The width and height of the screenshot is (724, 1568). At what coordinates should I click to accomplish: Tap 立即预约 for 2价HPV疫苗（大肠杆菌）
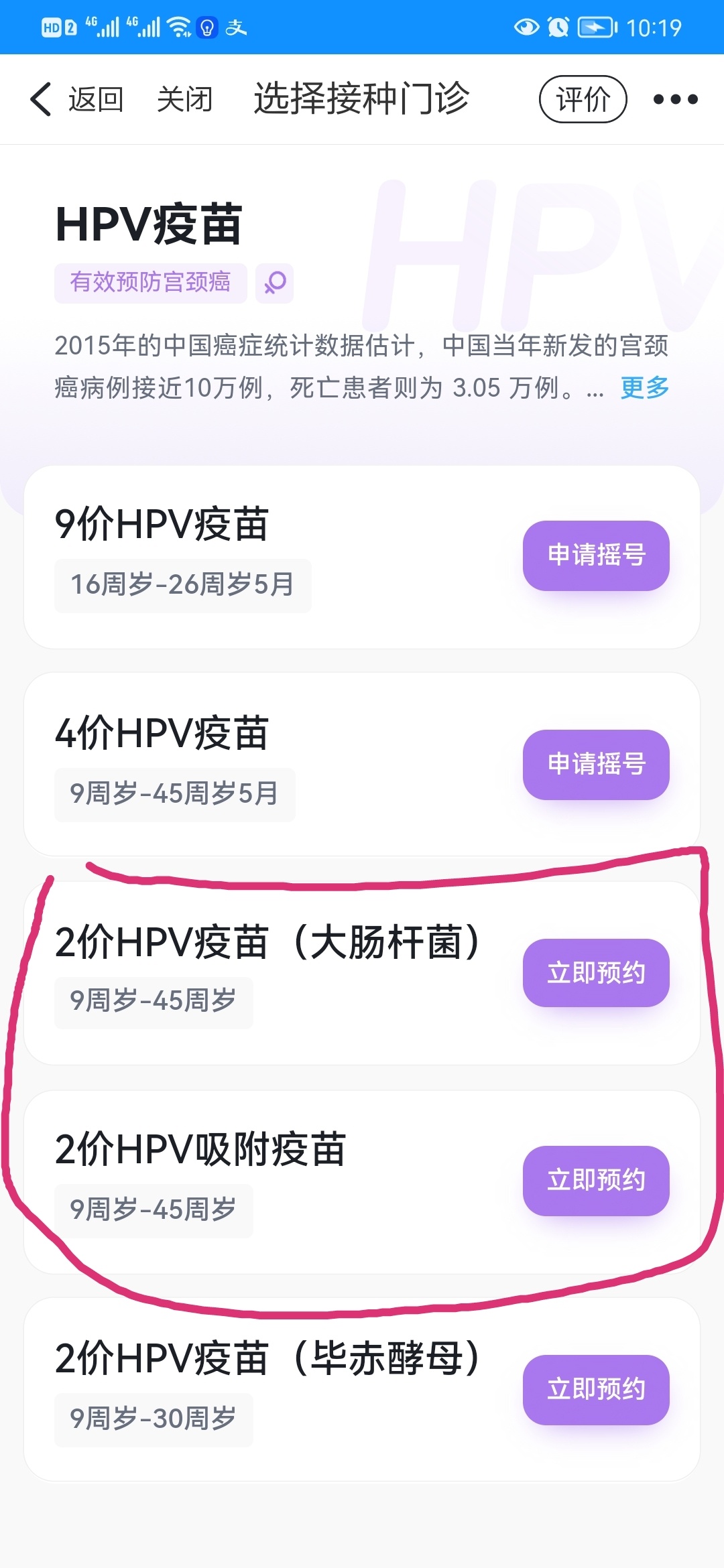point(596,972)
